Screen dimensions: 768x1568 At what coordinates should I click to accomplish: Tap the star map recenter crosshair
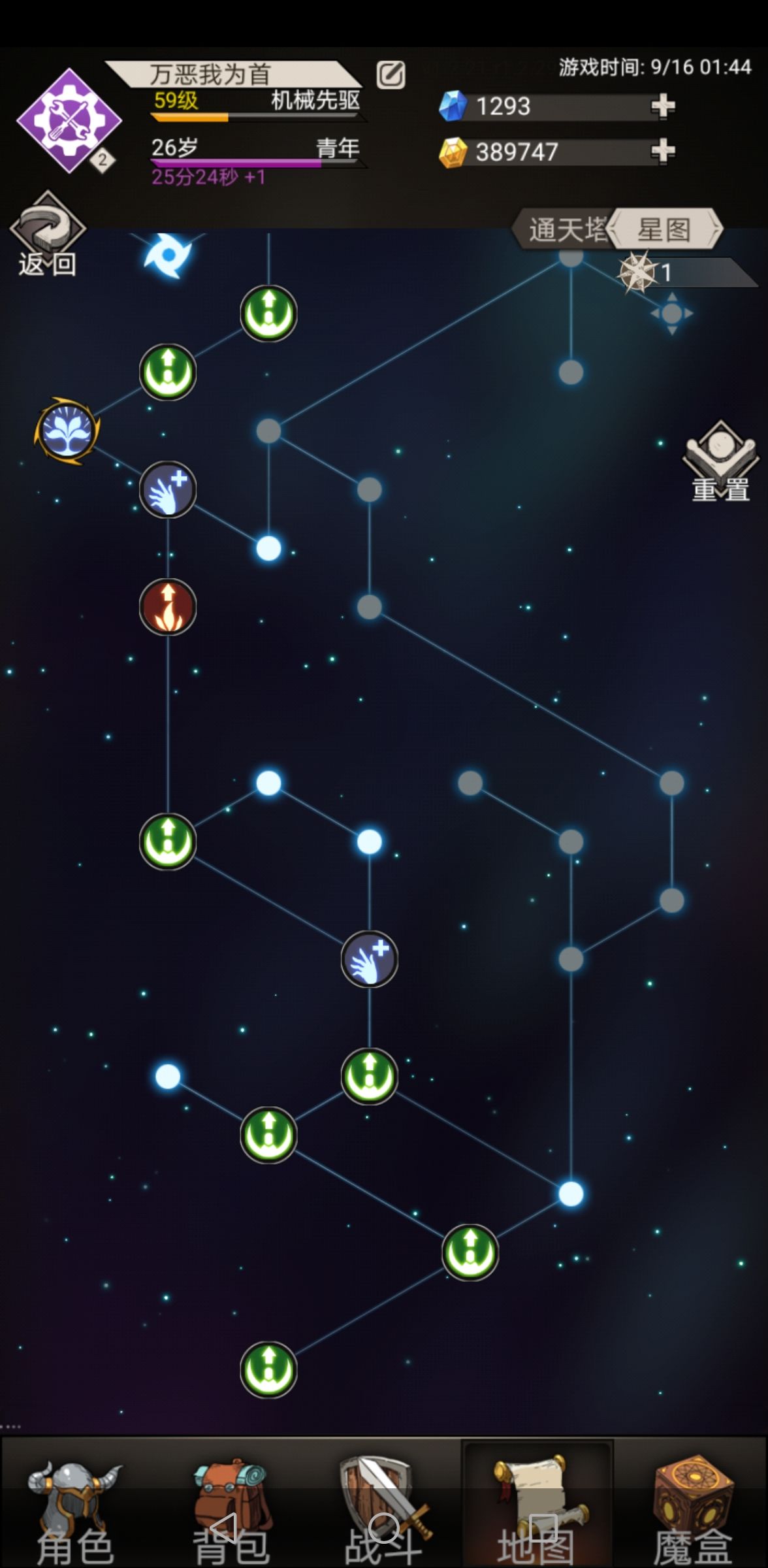point(671,314)
